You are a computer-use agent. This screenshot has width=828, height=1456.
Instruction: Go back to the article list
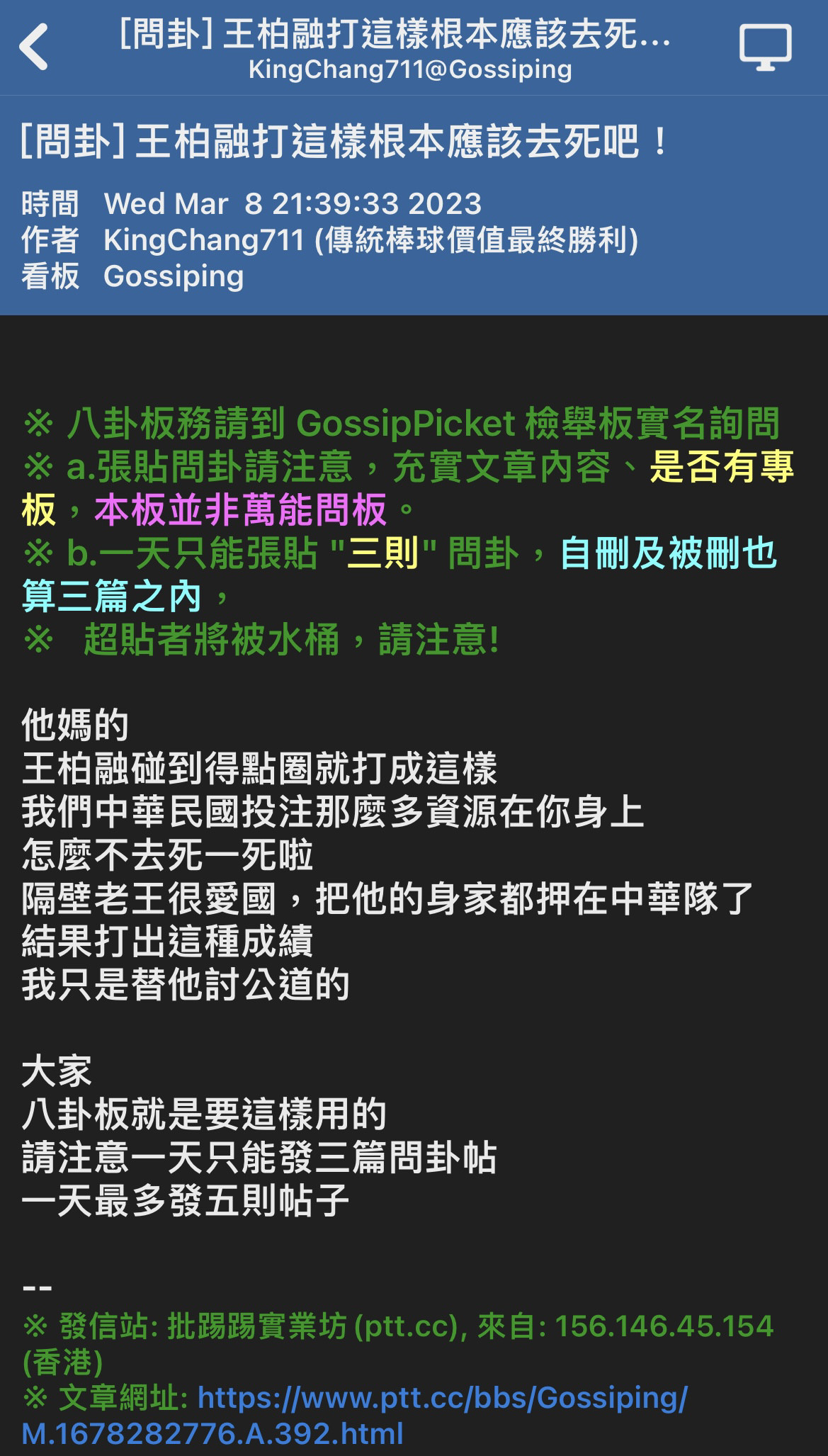(34, 47)
